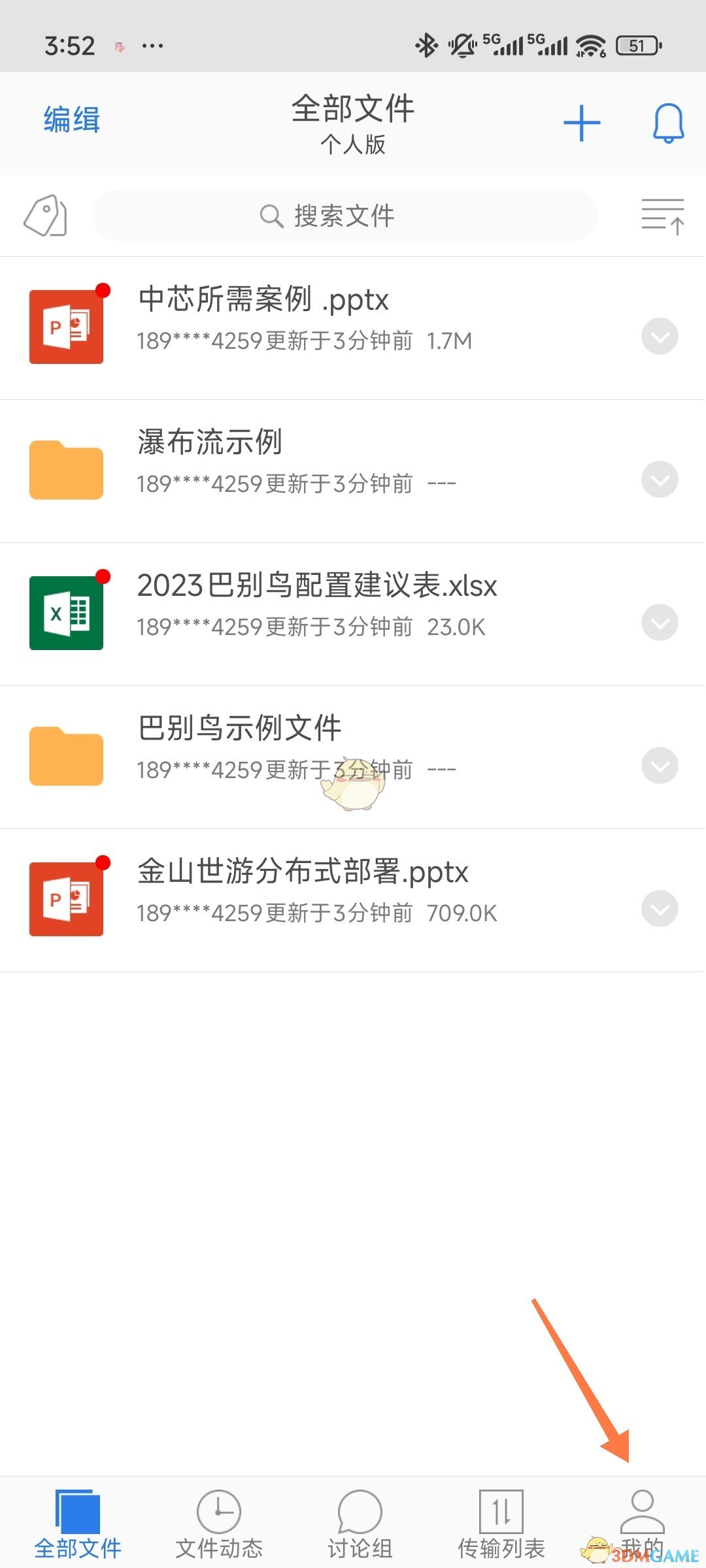
Task: Tap 编辑 to enter edit mode
Action: 70,120
